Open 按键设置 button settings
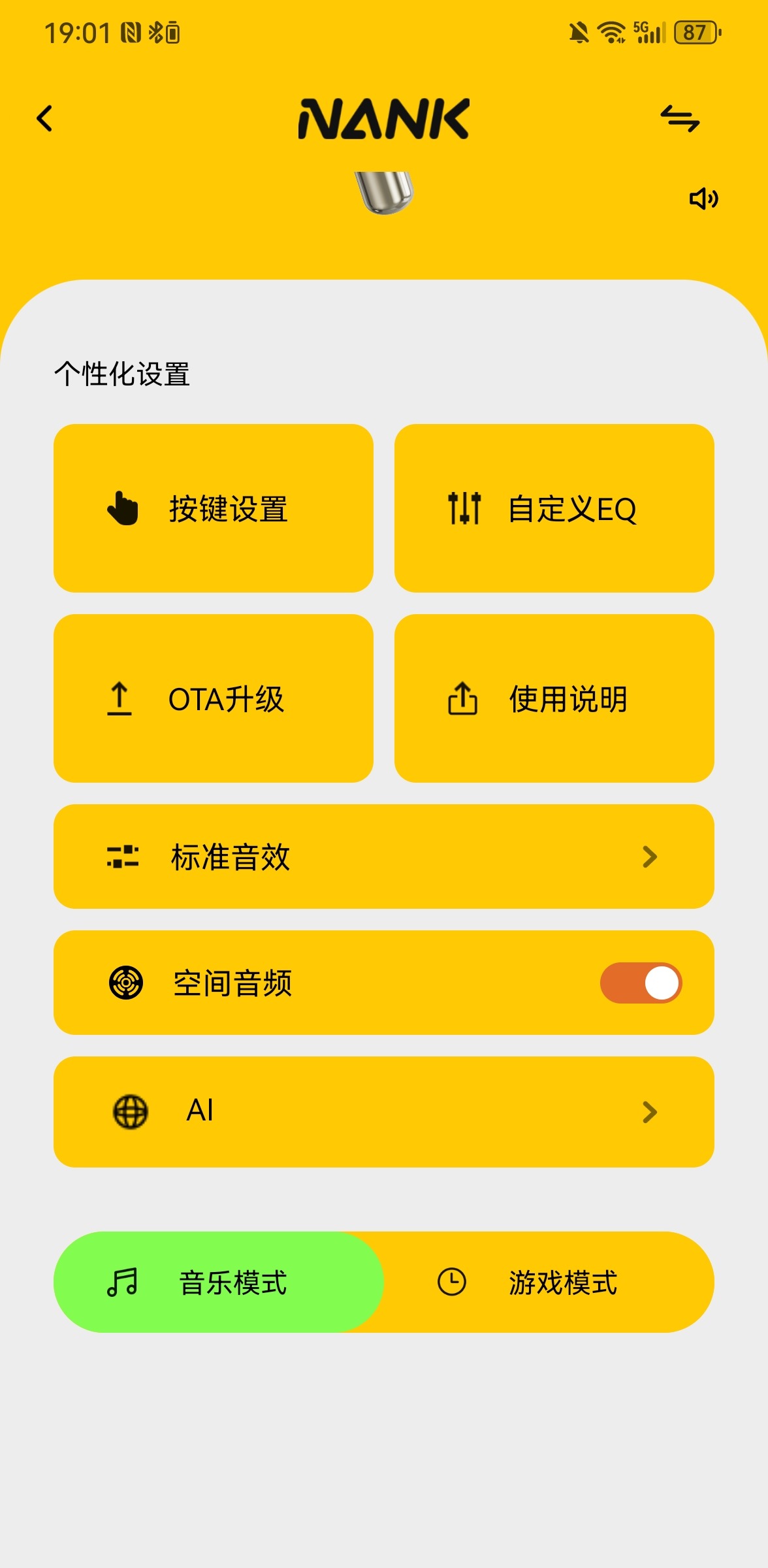 (x=214, y=508)
